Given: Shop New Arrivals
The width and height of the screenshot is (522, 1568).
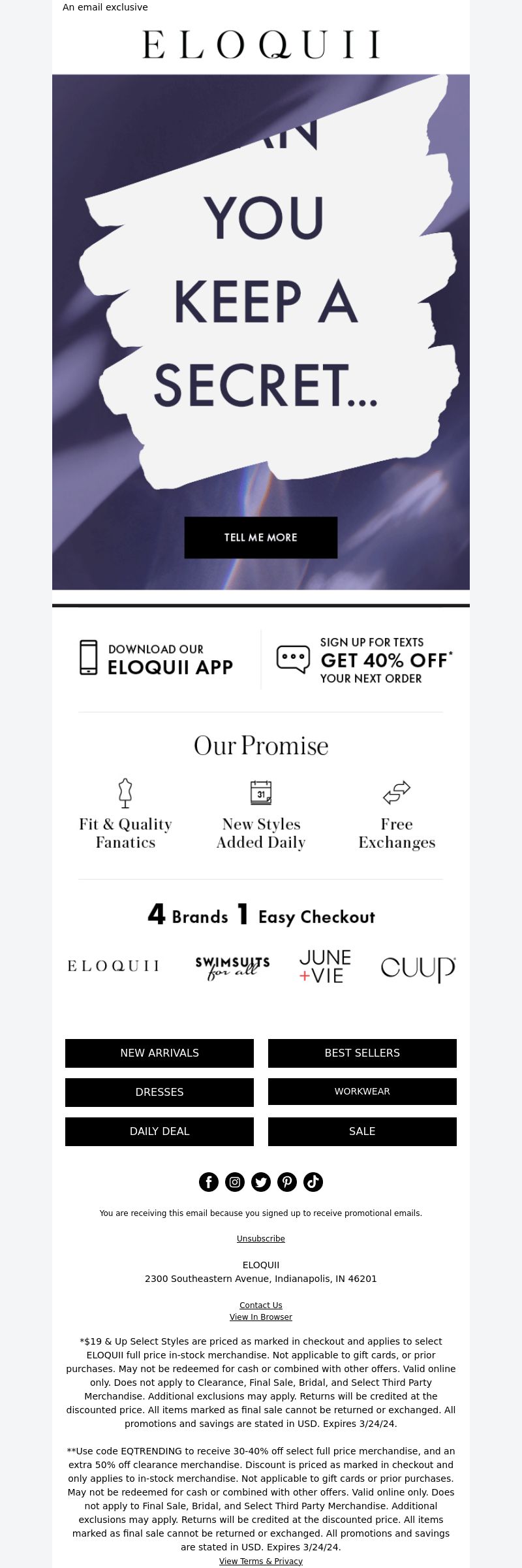Looking at the screenshot, I should (x=159, y=1053).
